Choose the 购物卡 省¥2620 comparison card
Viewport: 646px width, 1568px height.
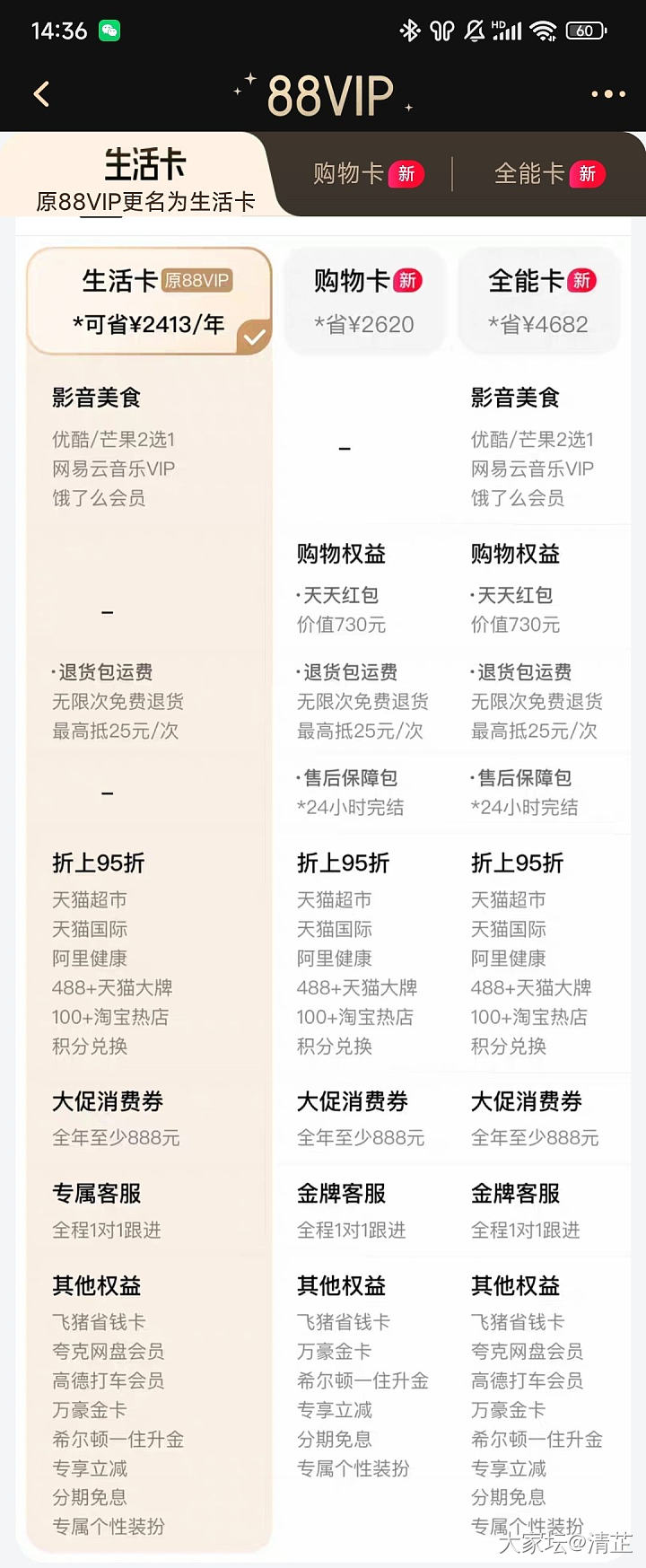(x=364, y=302)
